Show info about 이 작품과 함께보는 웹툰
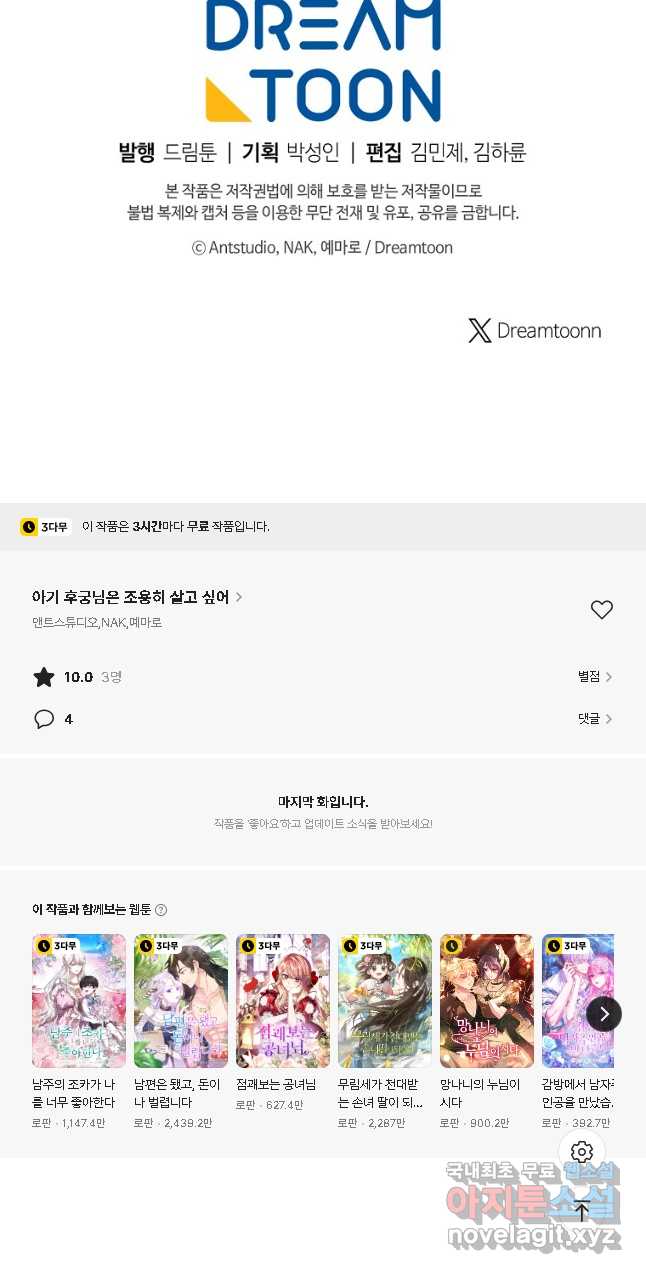The image size is (646, 1274). (x=161, y=910)
